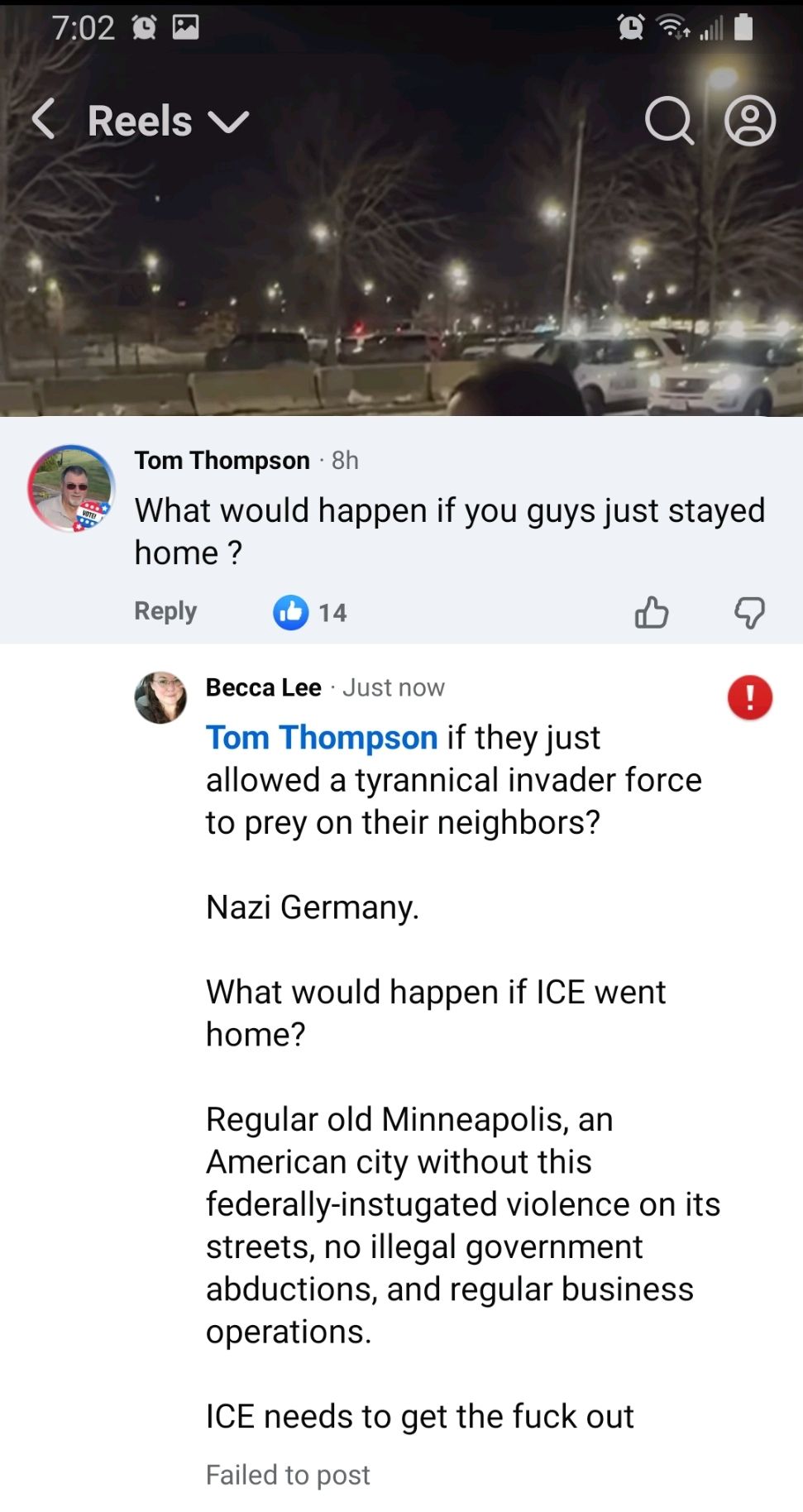Open Tom Thompson's profile picture
This screenshot has height=1512, width=803.
coord(71,488)
